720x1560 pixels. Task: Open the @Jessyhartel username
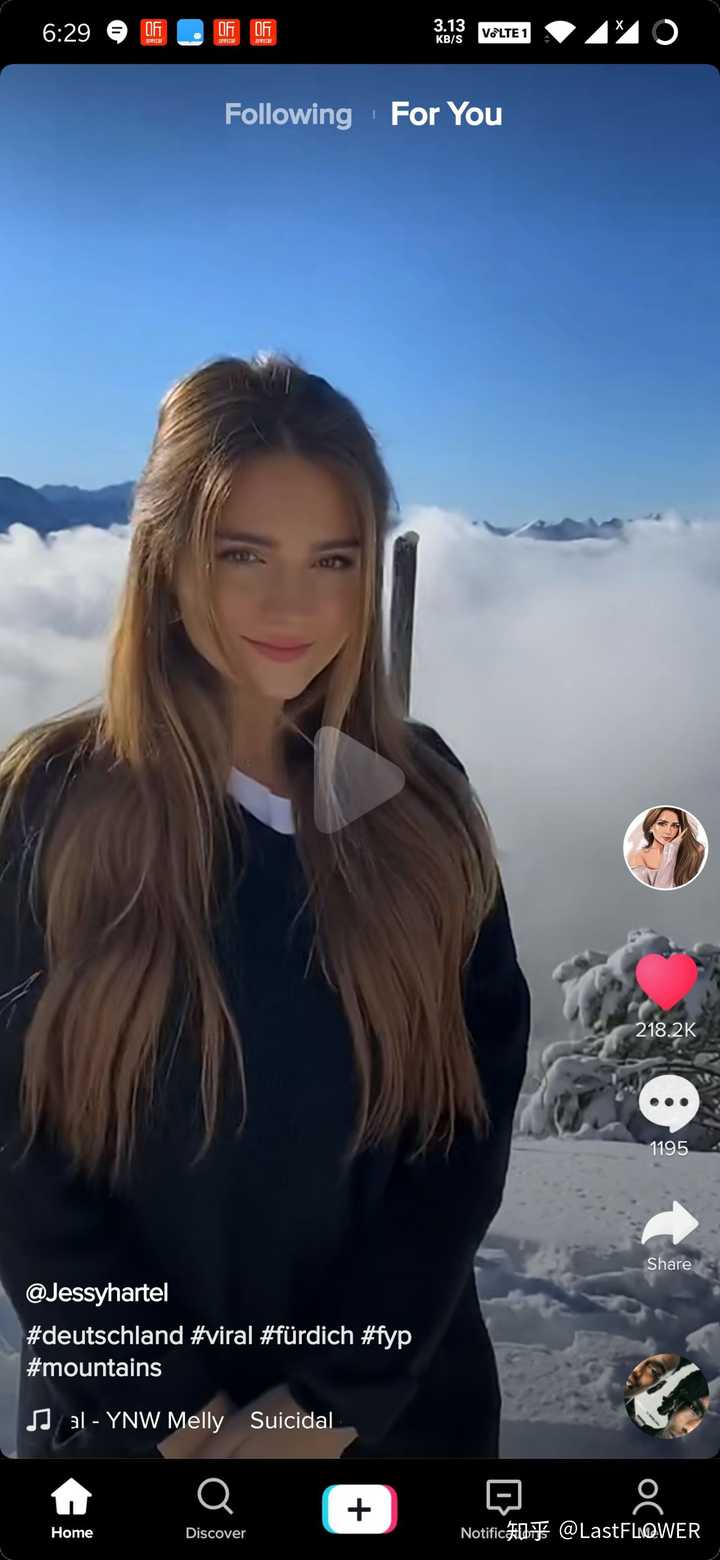point(97,1292)
